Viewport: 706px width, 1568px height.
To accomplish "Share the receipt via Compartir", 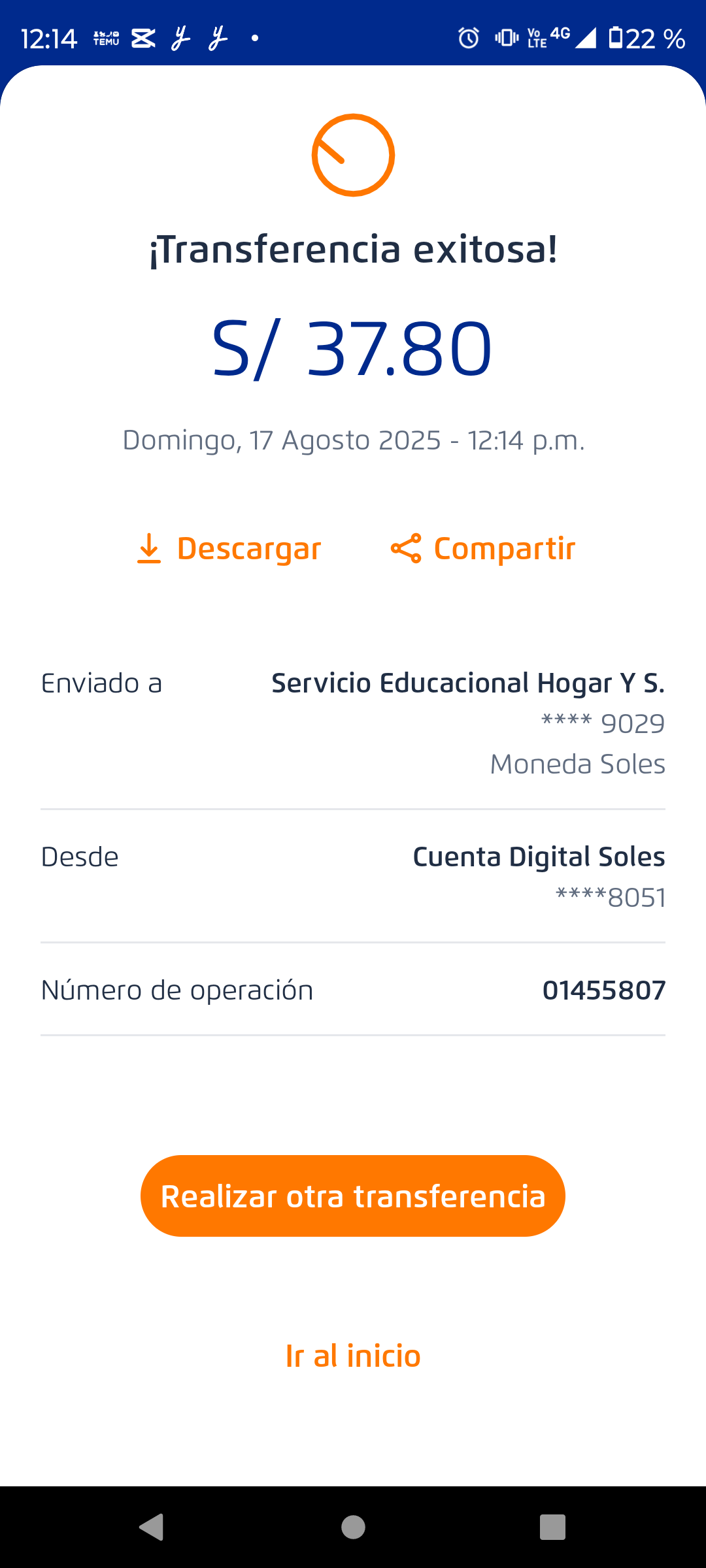I will click(x=483, y=548).
